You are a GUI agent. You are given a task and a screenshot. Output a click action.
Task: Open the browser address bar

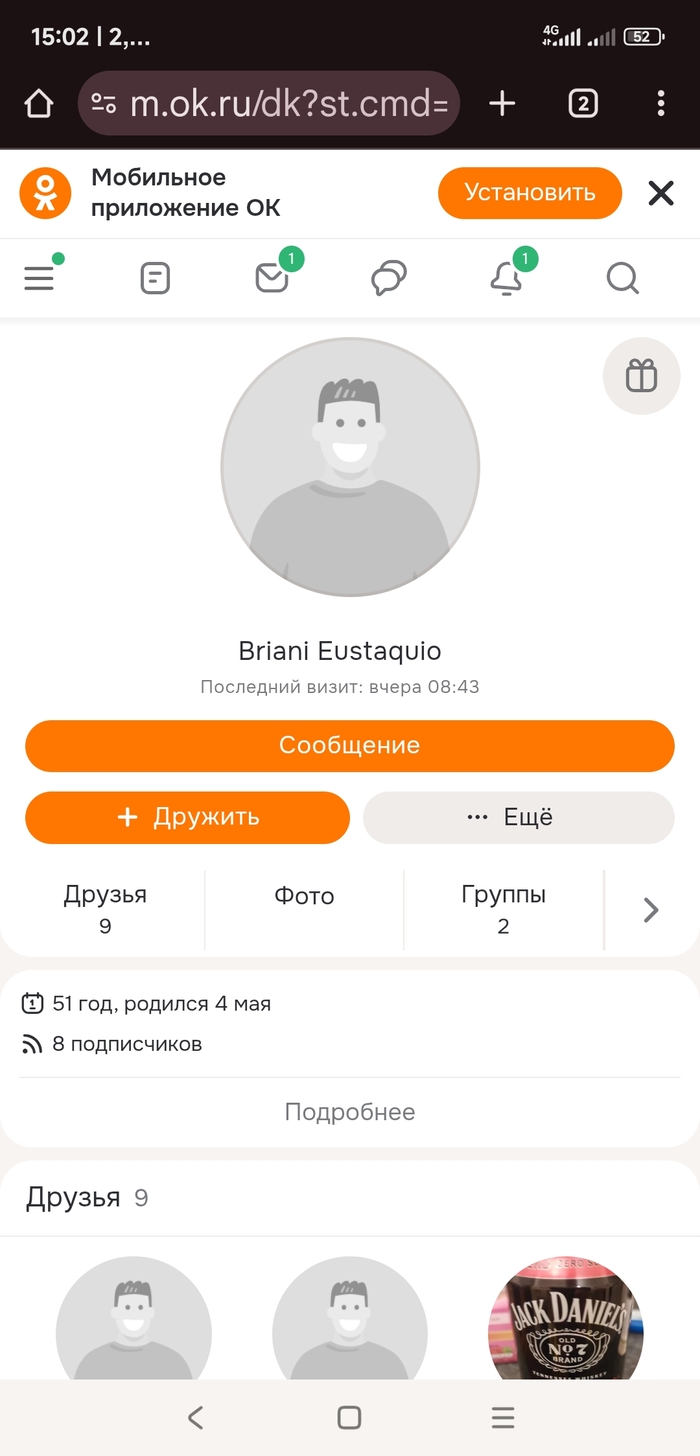(270, 103)
